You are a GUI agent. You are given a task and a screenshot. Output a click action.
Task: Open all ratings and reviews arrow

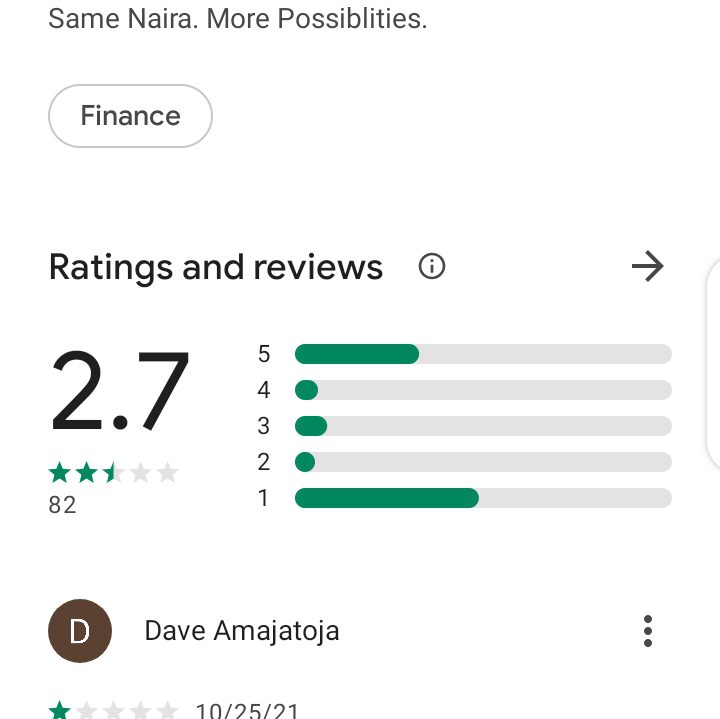648,266
